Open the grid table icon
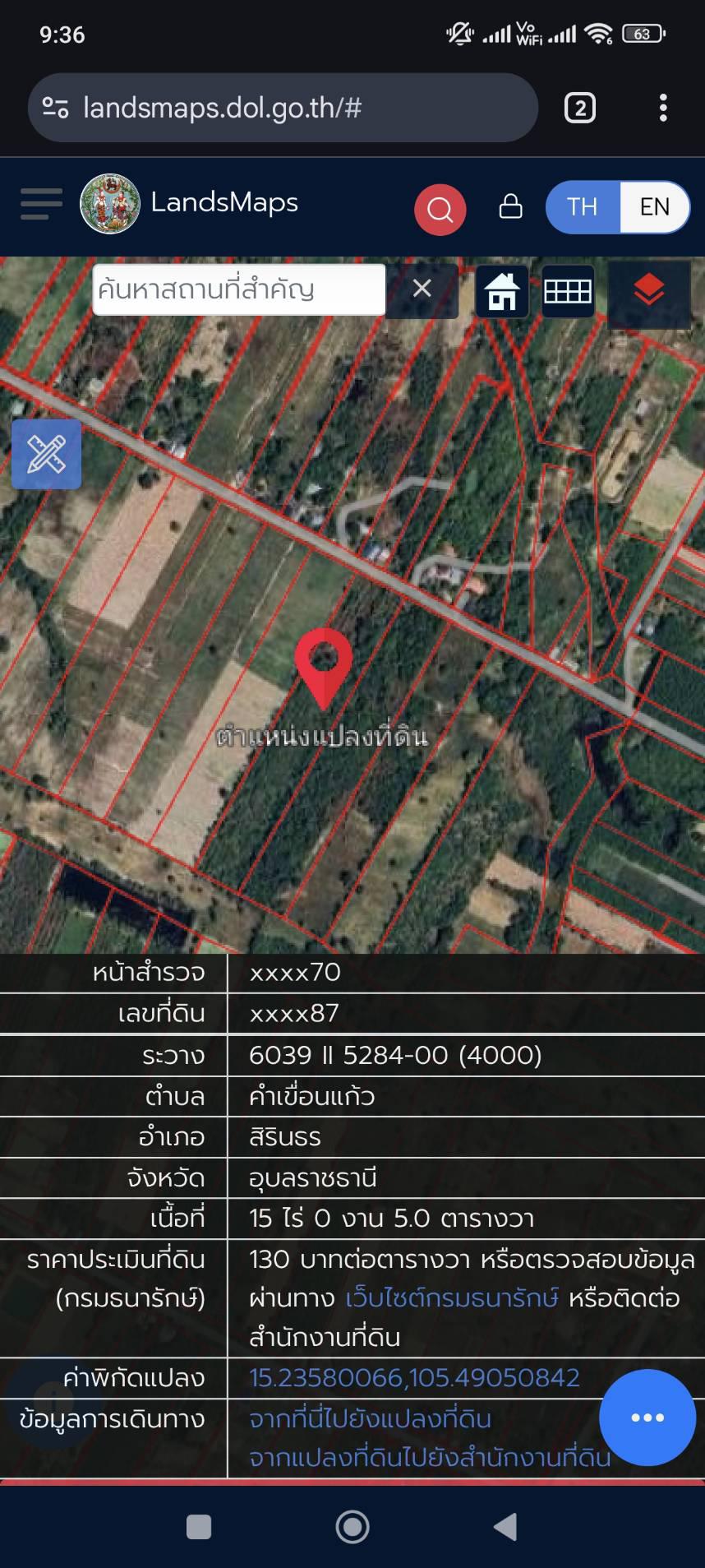 point(568,291)
